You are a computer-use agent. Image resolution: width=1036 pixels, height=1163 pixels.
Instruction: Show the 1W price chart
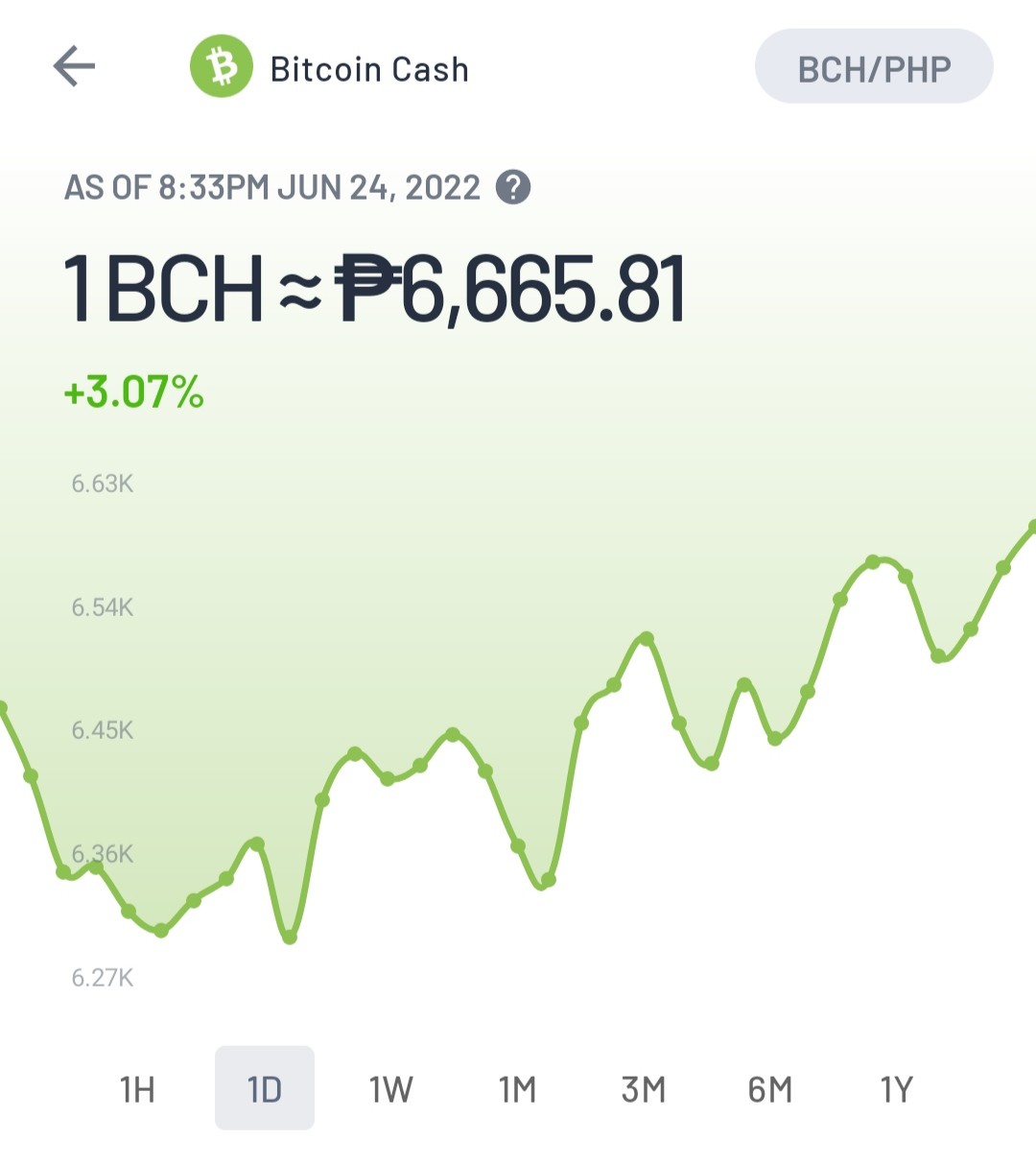coord(390,1089)
